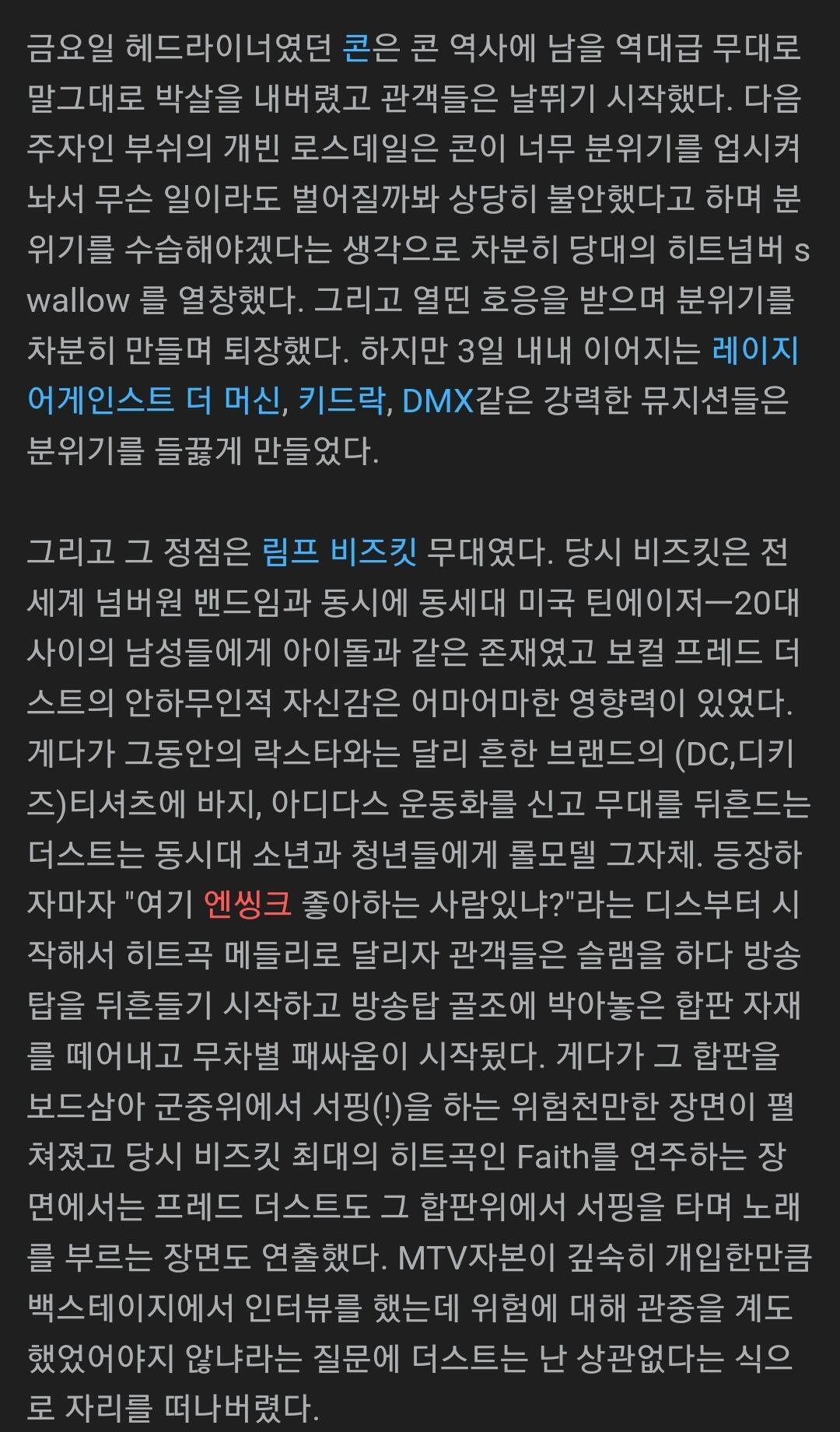This screenshot has width=840, height=1432.
Task: Follow the 키드락 link
Action: 341,402
